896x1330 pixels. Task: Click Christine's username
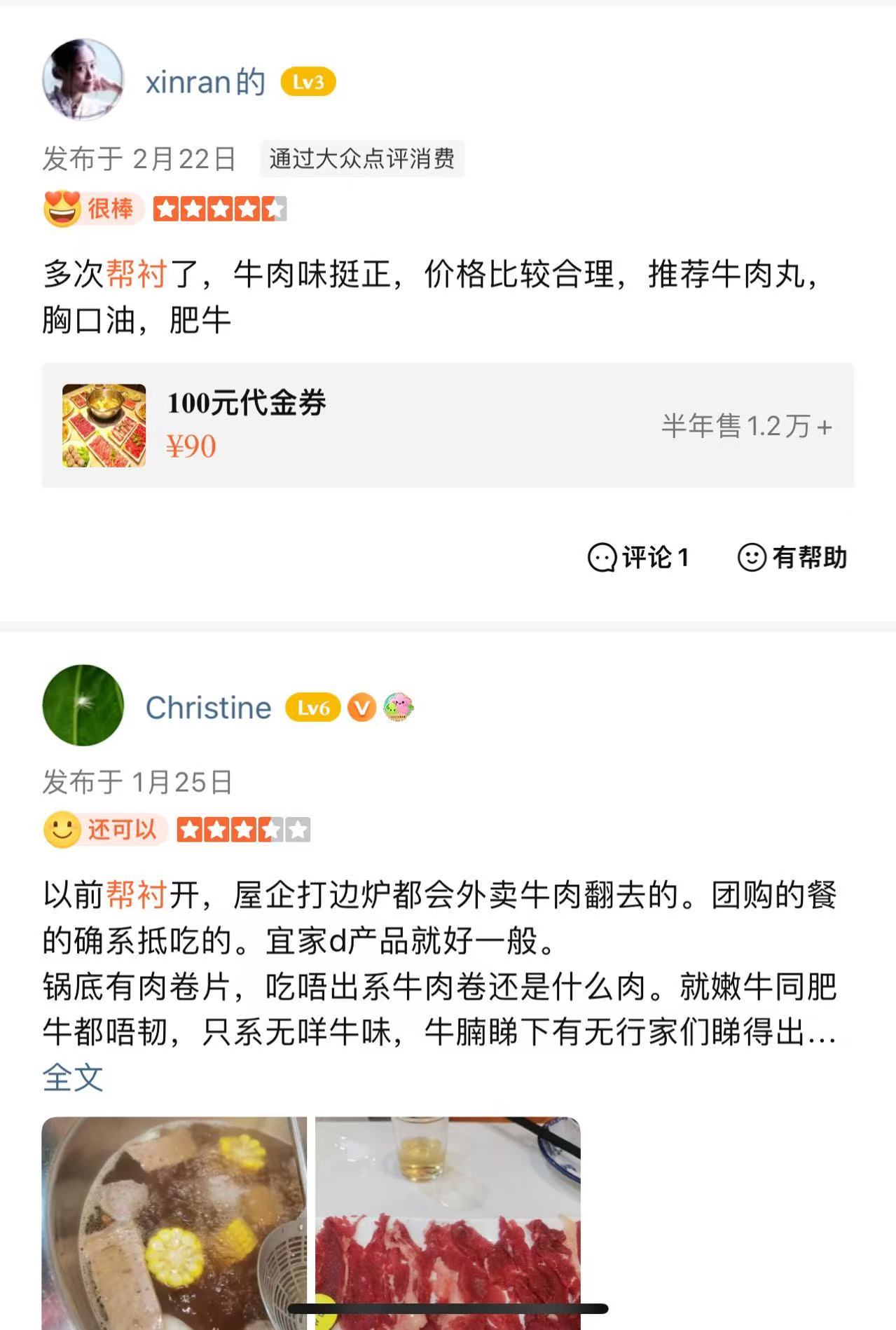point(209,708)
